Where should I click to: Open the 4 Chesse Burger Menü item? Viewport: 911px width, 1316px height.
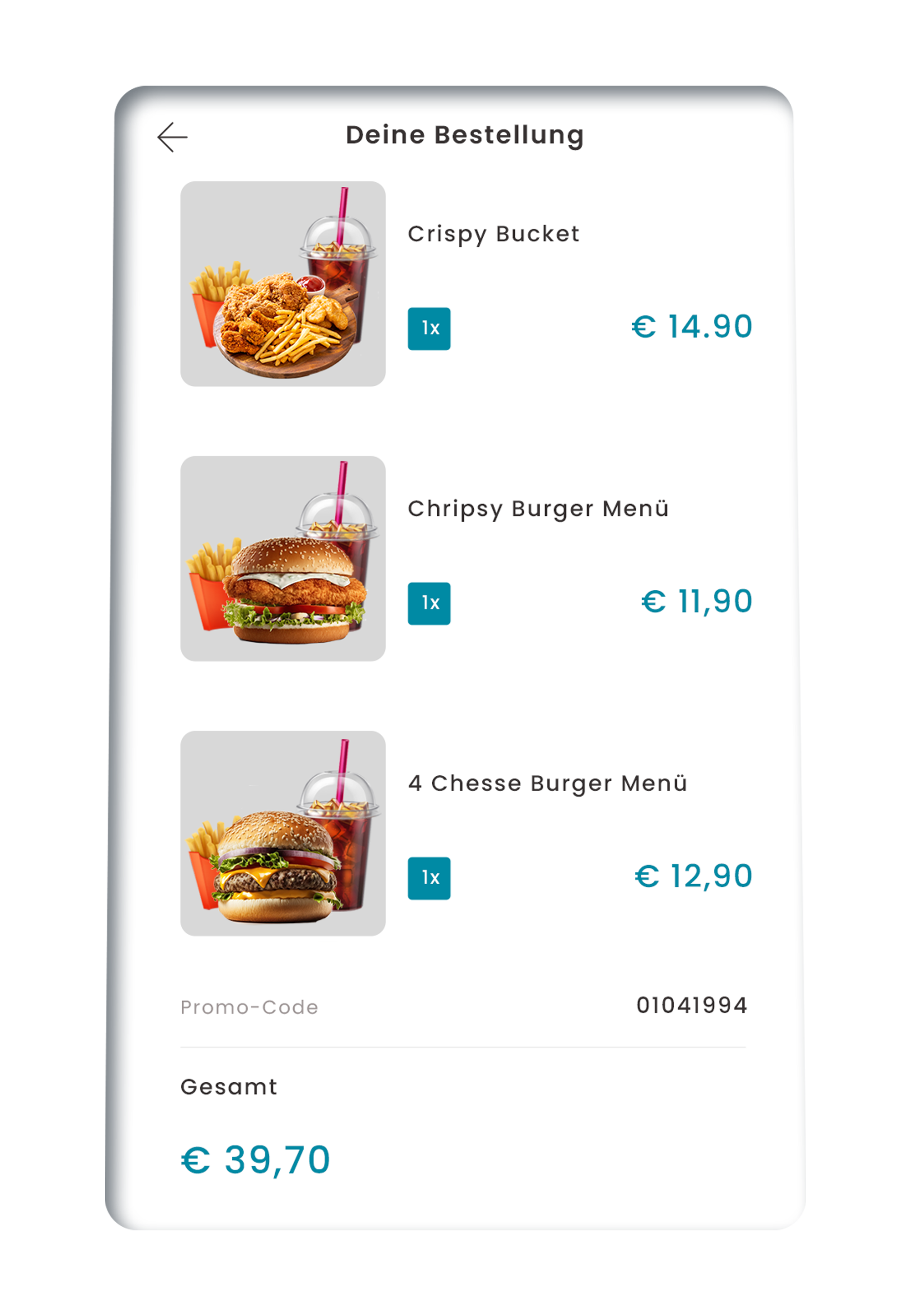point(547,783)
